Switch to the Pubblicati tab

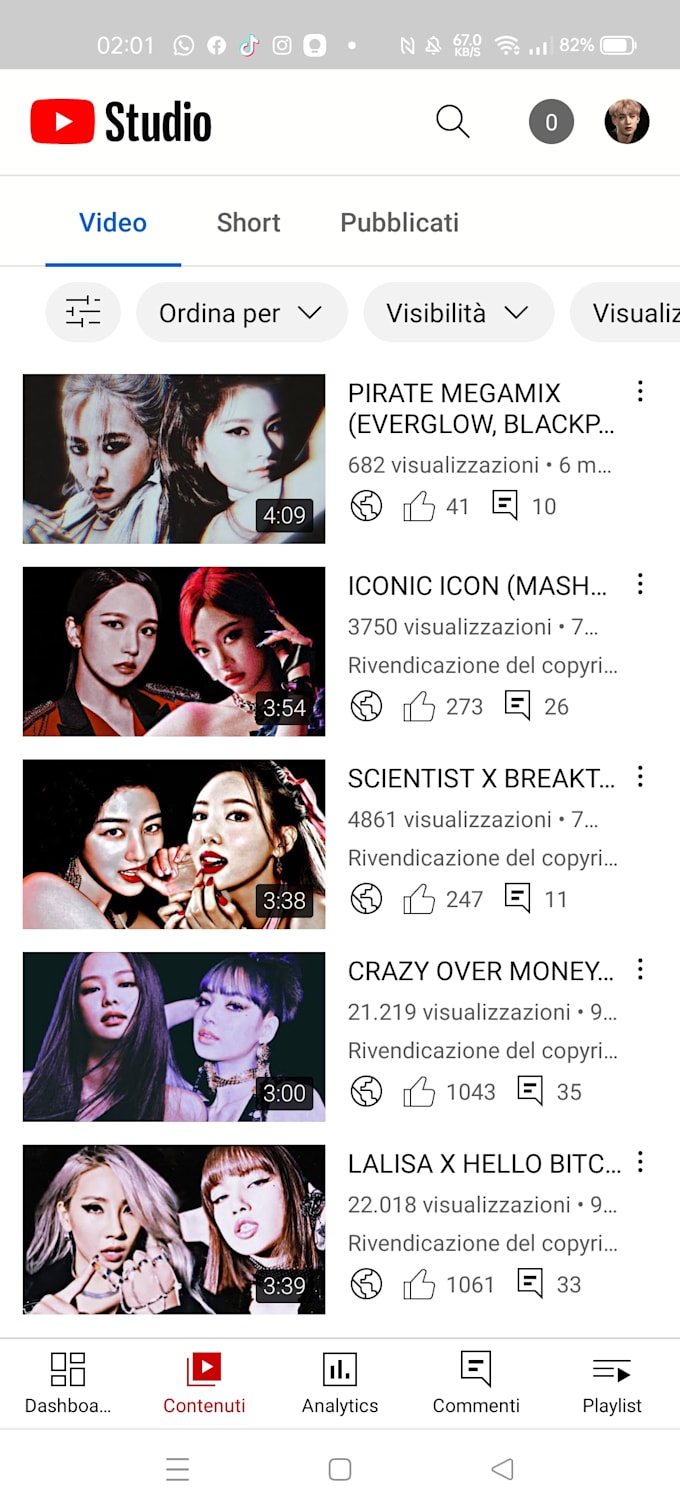[399, 222]
